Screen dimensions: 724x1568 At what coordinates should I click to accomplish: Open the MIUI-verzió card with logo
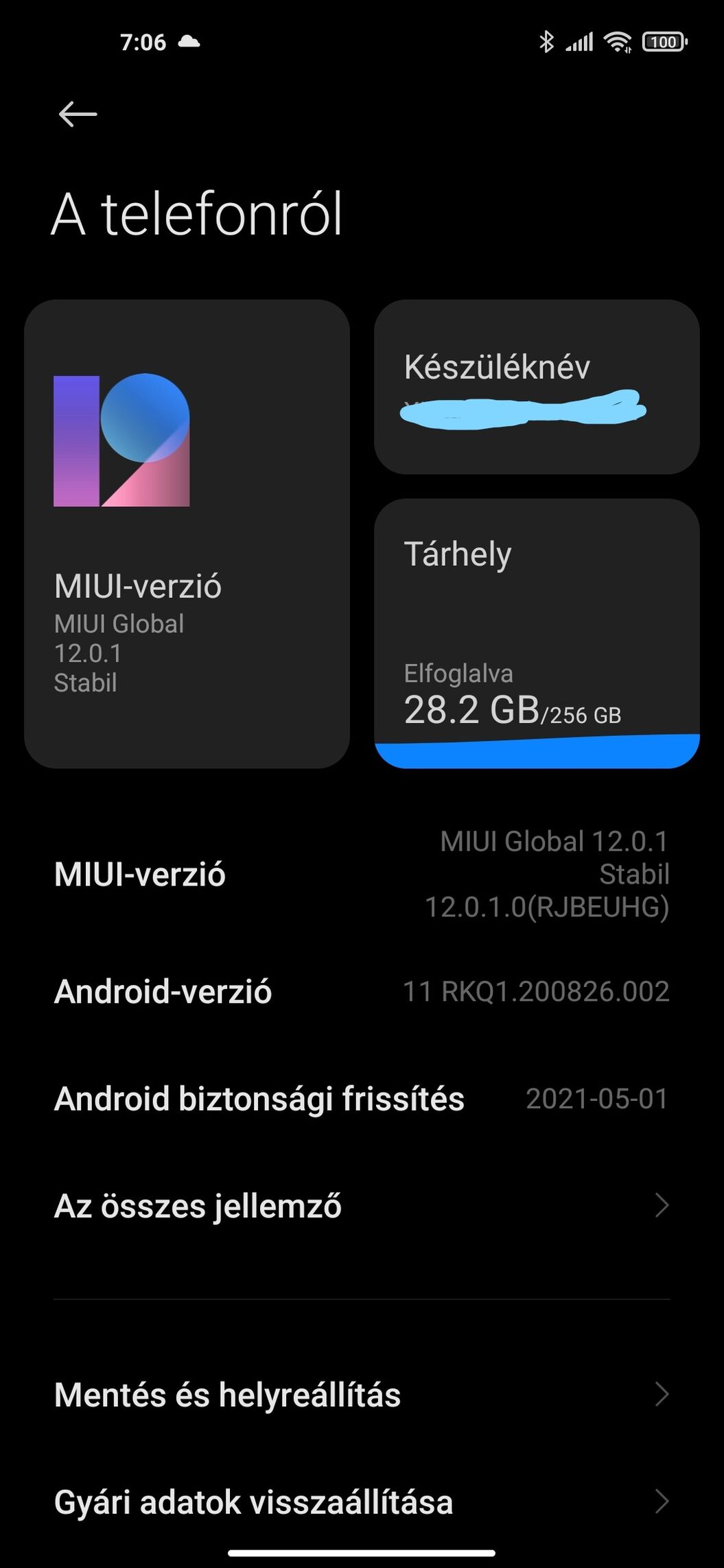[x=187, y=534]
